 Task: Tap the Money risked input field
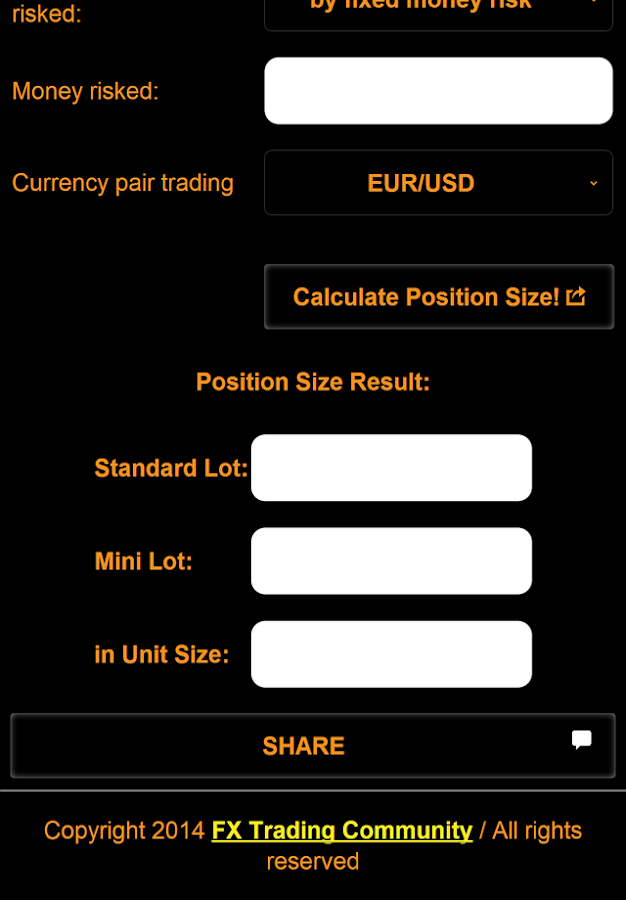click(438, 91)
